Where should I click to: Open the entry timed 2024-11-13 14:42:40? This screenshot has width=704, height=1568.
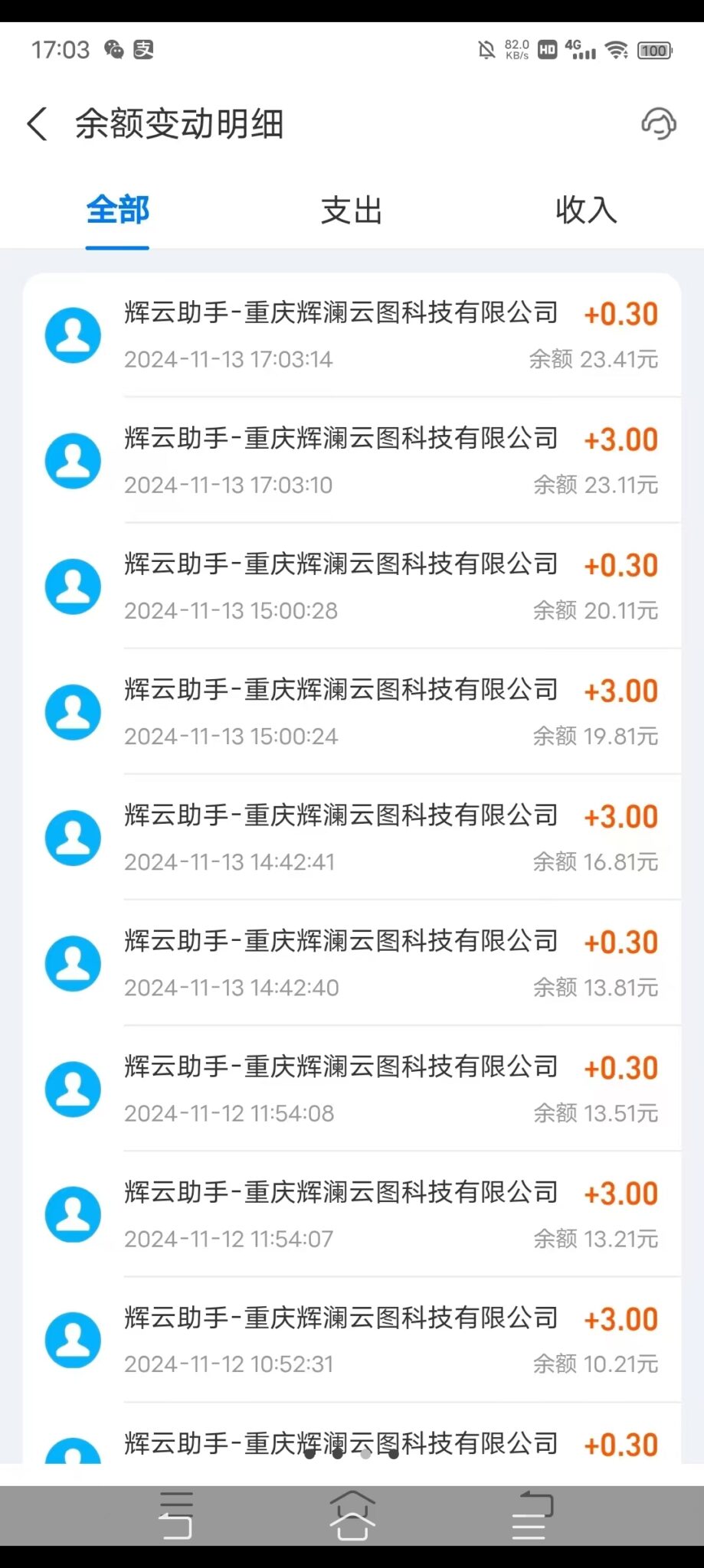[x=352, y=963]
